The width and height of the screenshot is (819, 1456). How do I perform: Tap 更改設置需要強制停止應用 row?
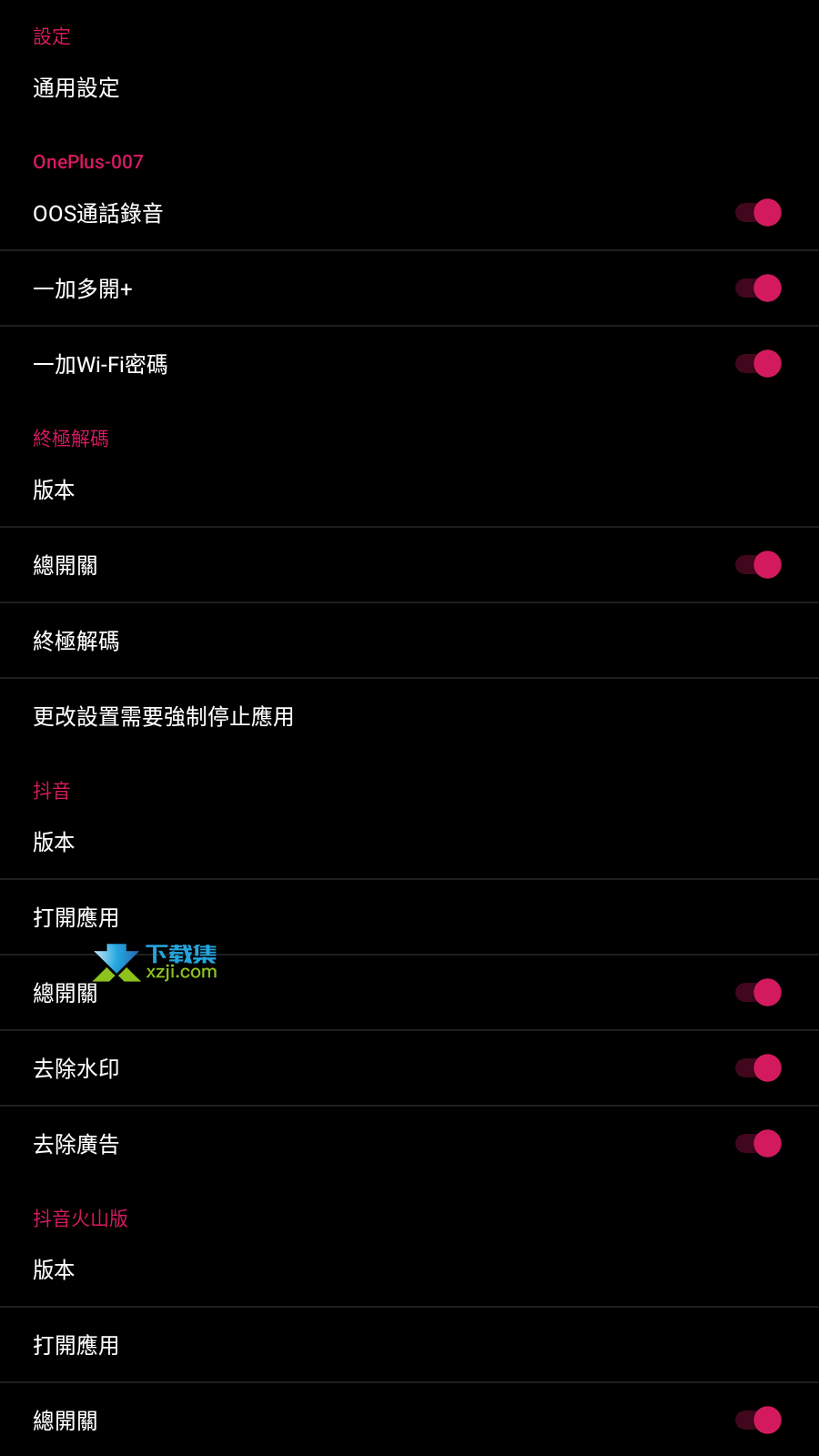point(409,716)
